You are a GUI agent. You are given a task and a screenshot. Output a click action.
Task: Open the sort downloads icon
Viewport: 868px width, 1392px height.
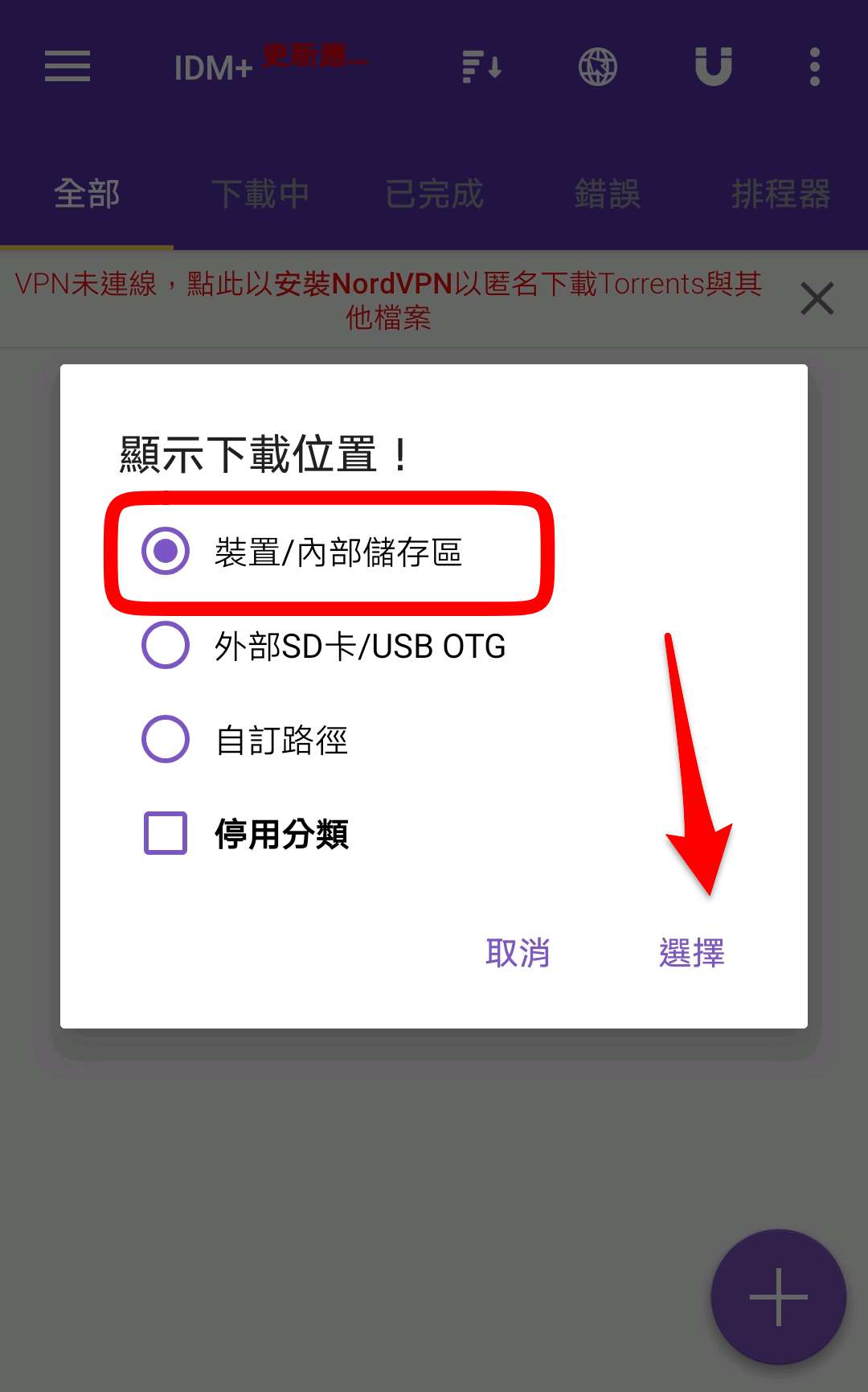click(482, 66)
